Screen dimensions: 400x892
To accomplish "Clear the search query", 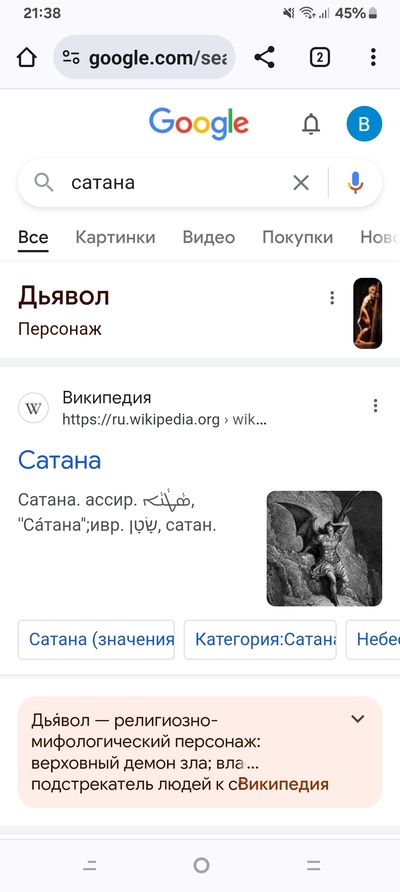I will tap(301, 183).
